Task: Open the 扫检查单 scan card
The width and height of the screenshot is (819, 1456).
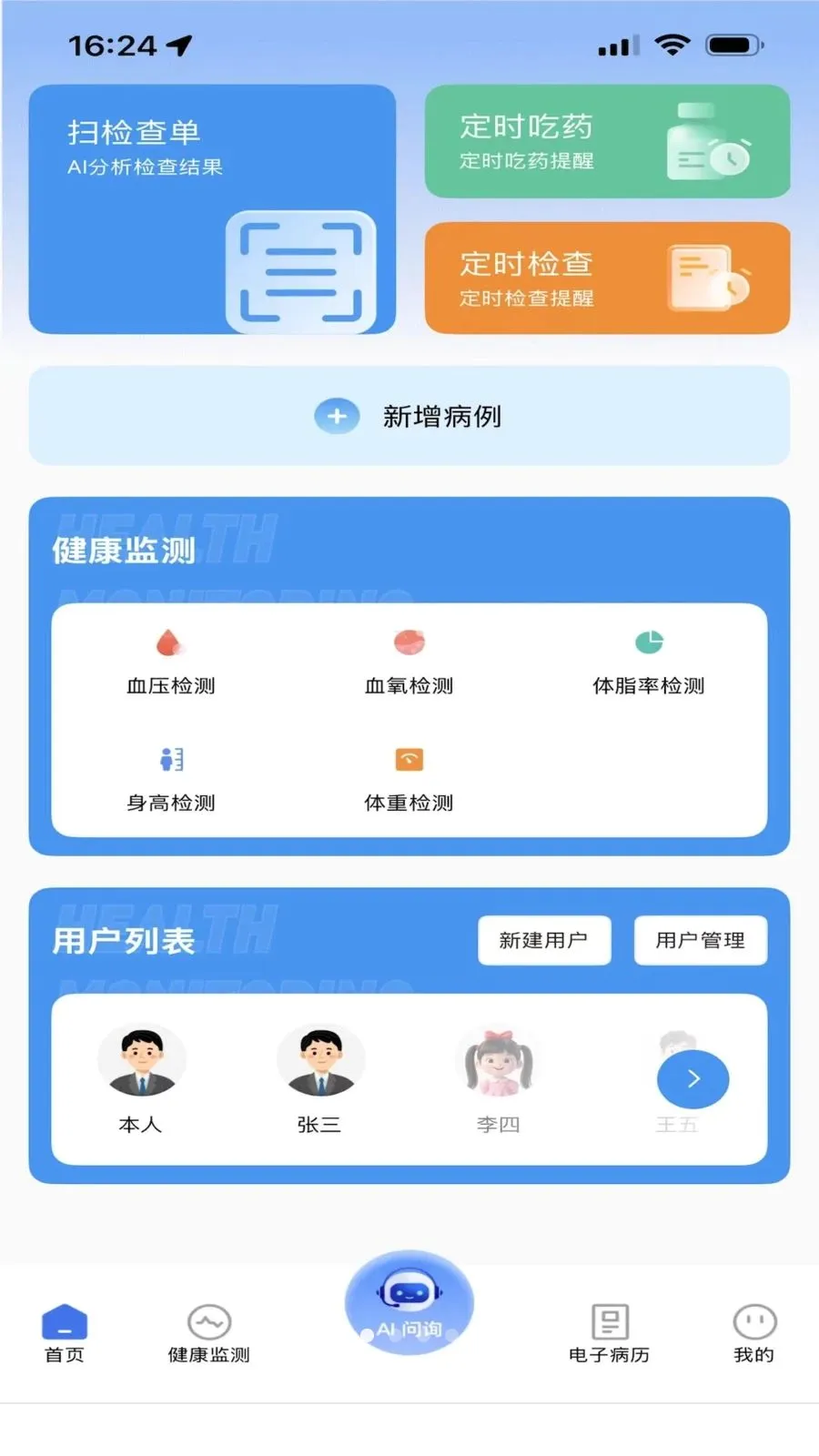Action: (212, 209)
